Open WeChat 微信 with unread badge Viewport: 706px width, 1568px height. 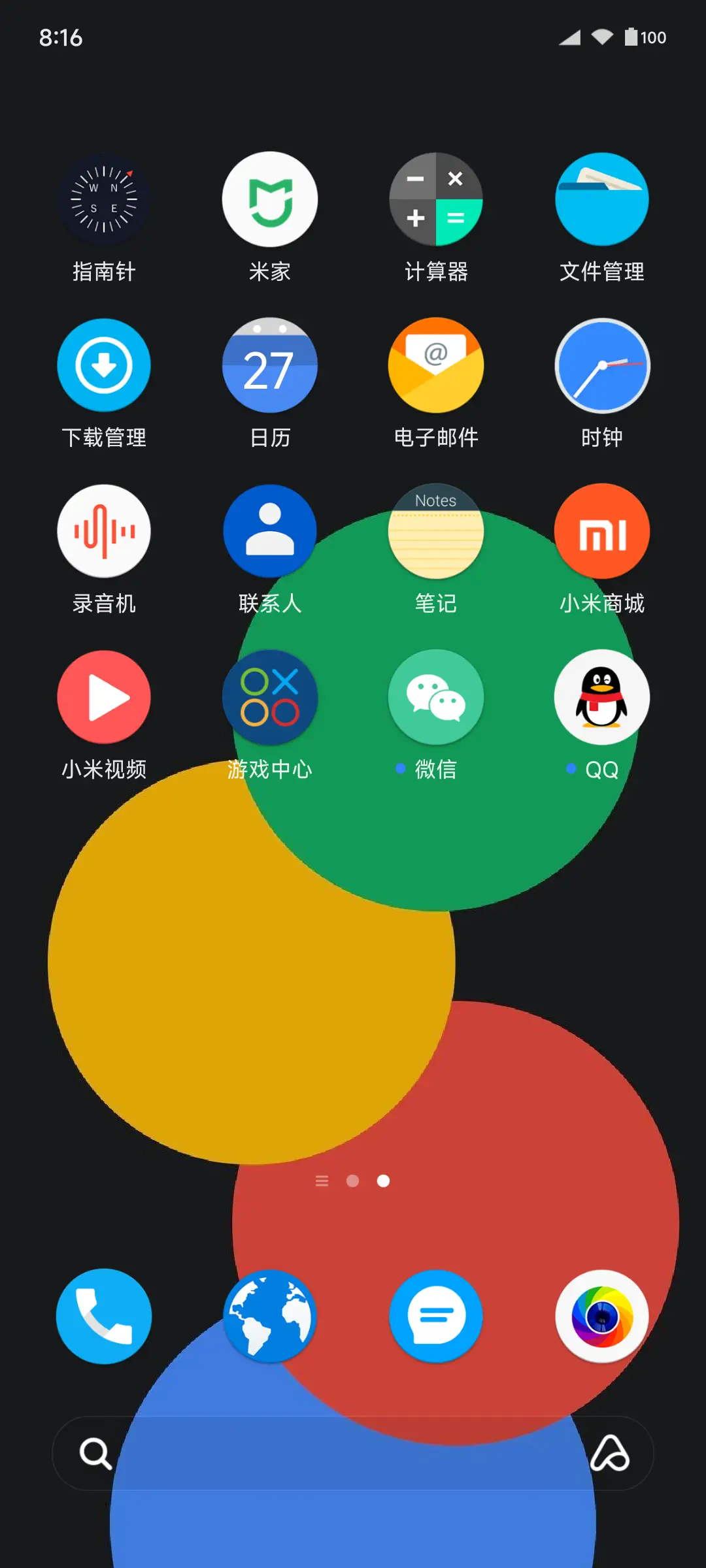coord(436,698)
